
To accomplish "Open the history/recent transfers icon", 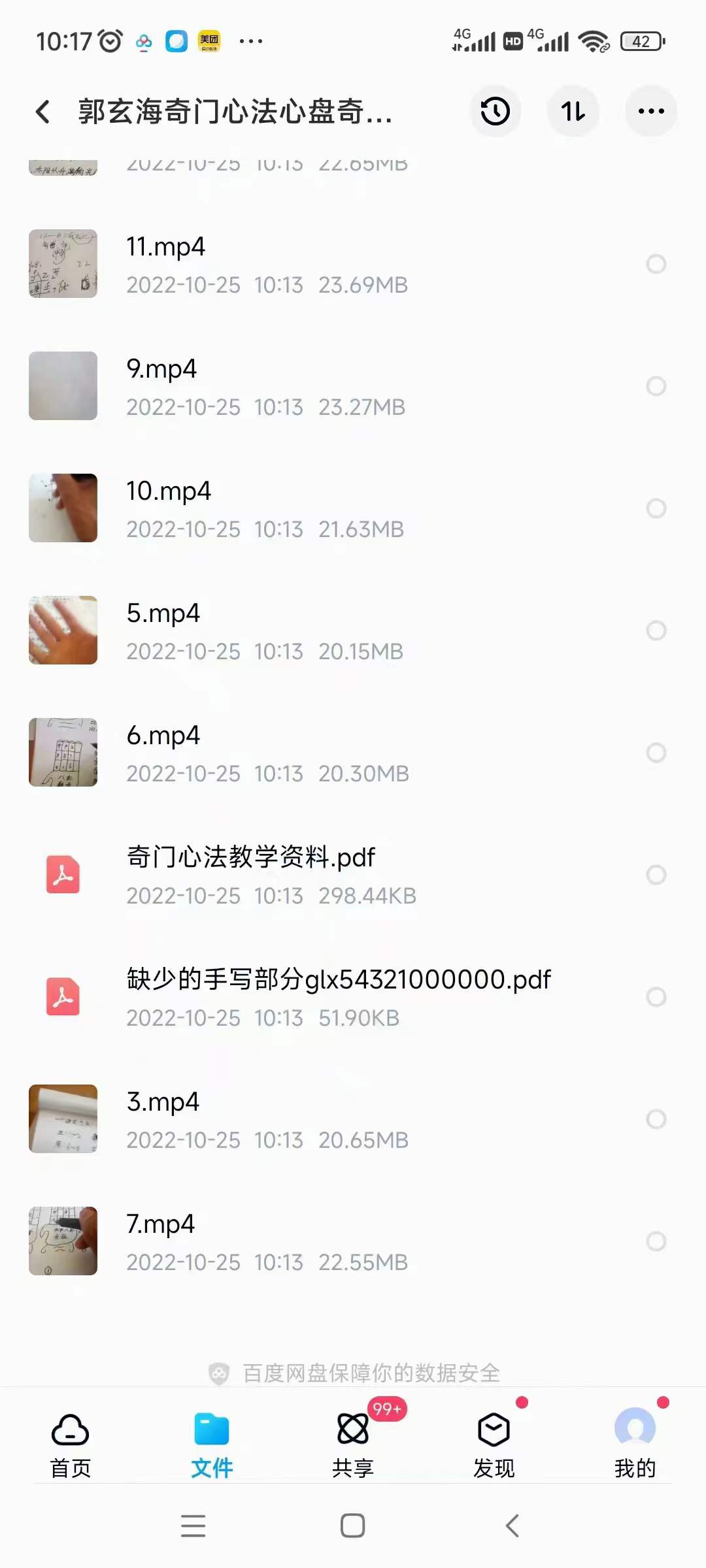I will tap(495, 112).
